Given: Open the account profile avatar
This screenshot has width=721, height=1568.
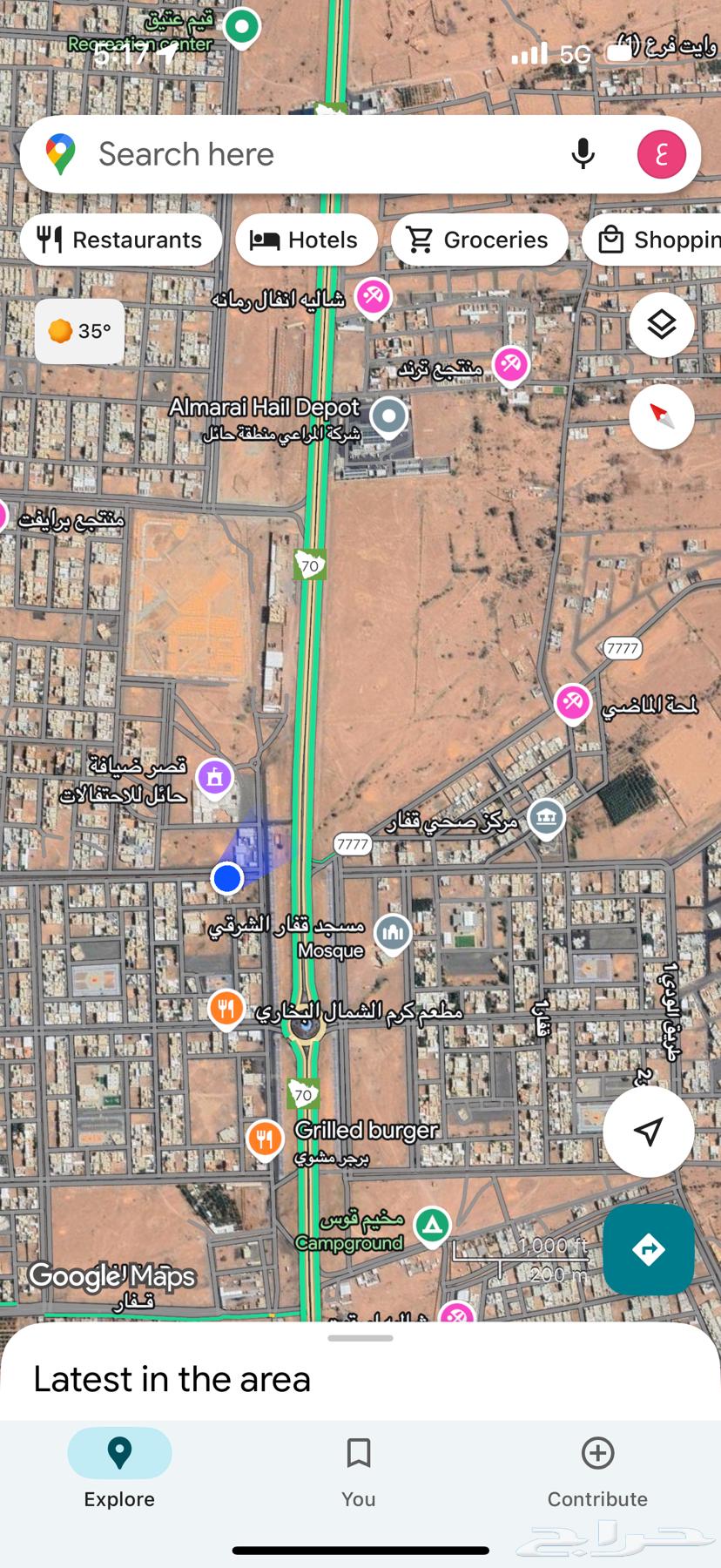Looking at the screenshot, I should (661, 155).
